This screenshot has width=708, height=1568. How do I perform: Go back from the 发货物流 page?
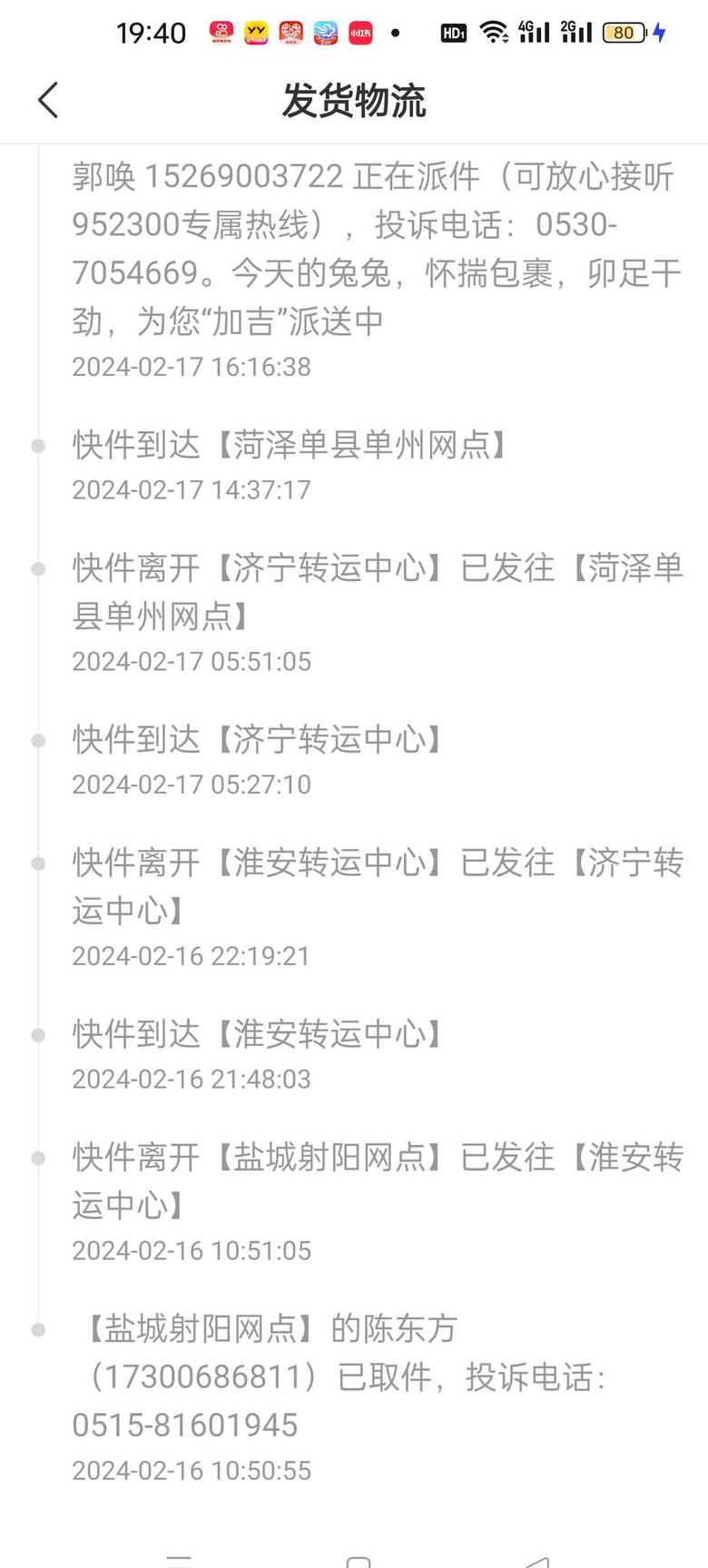coord(48,100)
